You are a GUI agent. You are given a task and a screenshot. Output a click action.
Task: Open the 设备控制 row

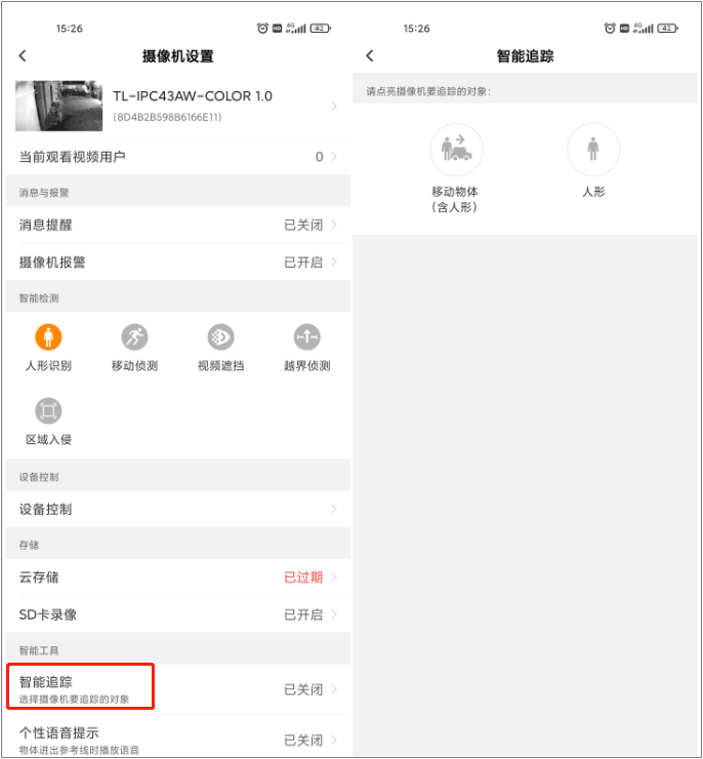click(178, 509)
